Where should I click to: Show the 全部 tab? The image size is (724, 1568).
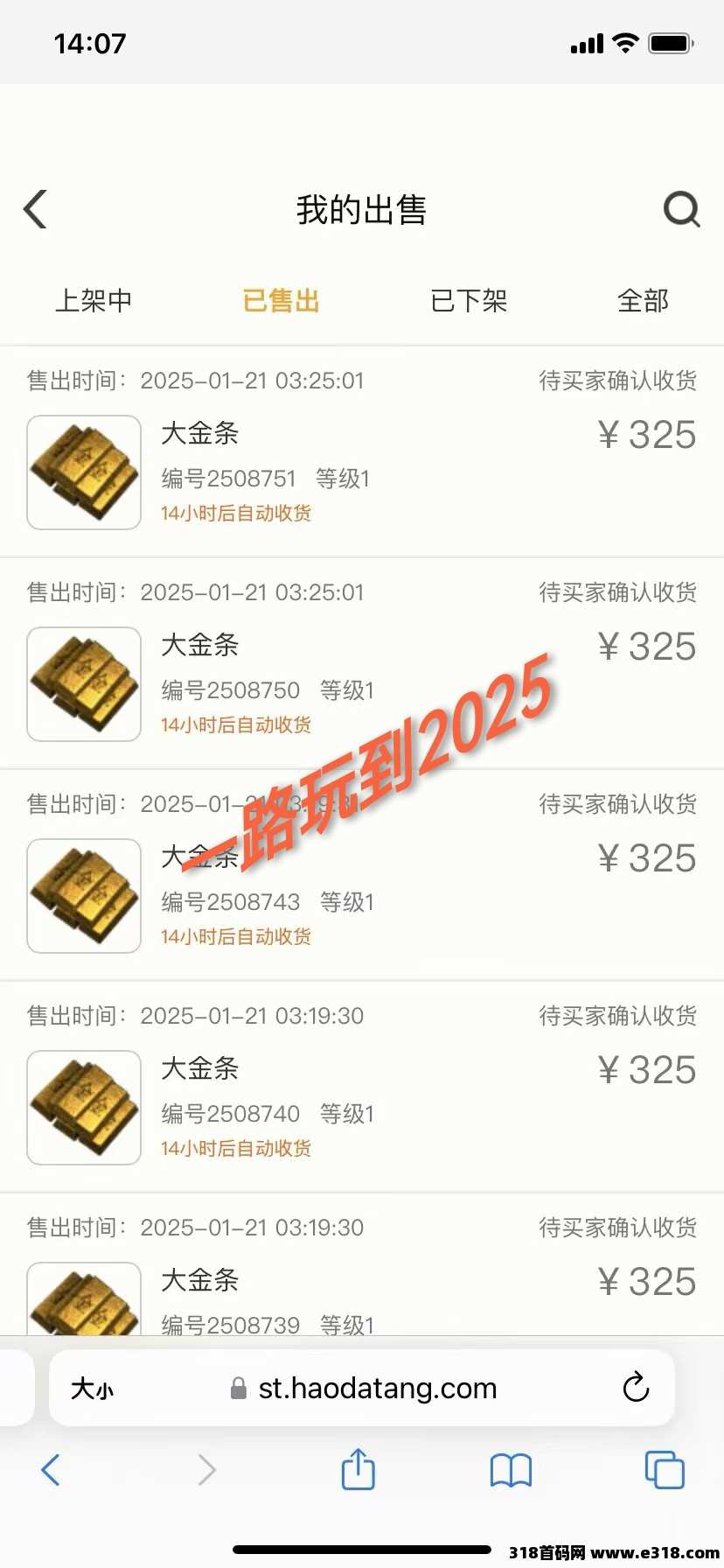coord(643,301)
